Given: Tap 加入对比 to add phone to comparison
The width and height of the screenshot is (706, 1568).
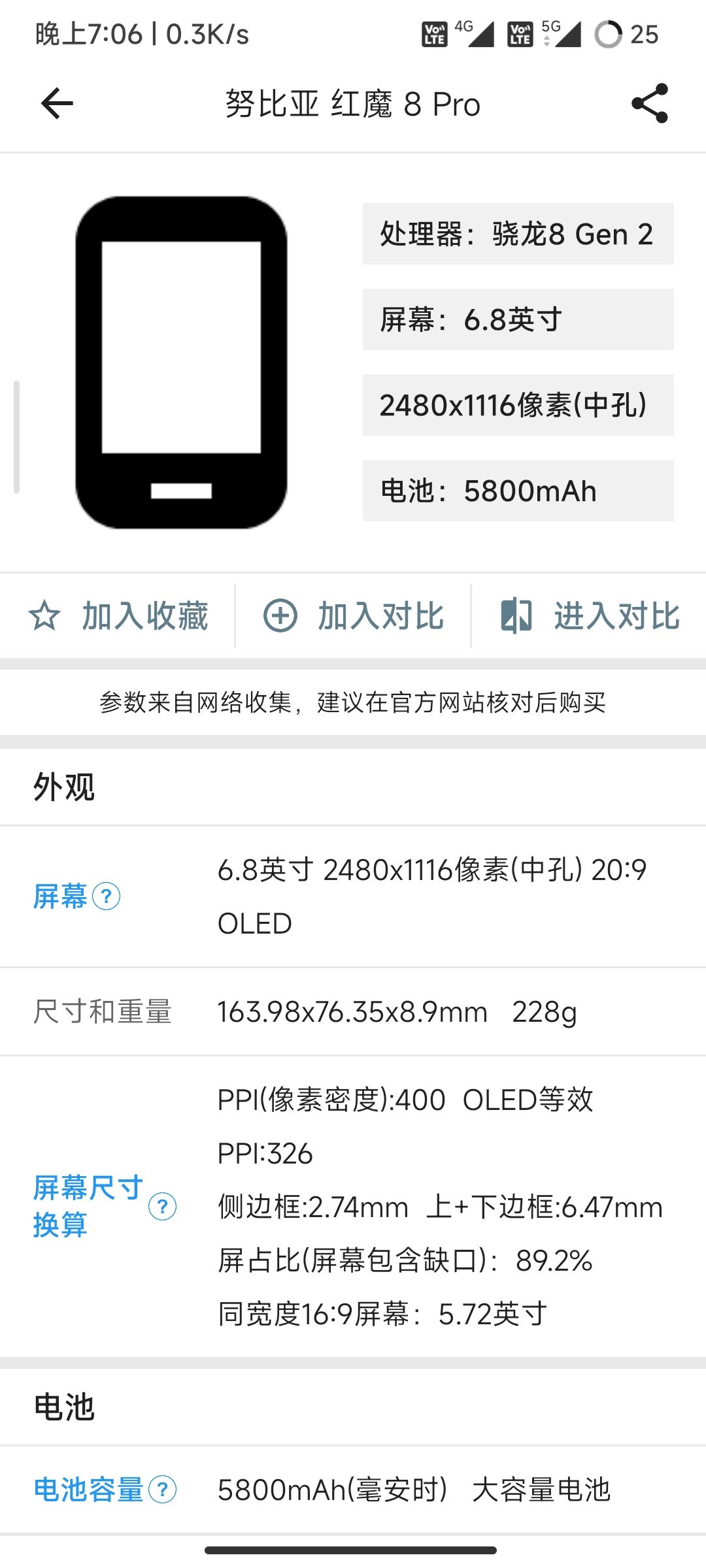Looking at the screenshot, I should pos(354,616).
